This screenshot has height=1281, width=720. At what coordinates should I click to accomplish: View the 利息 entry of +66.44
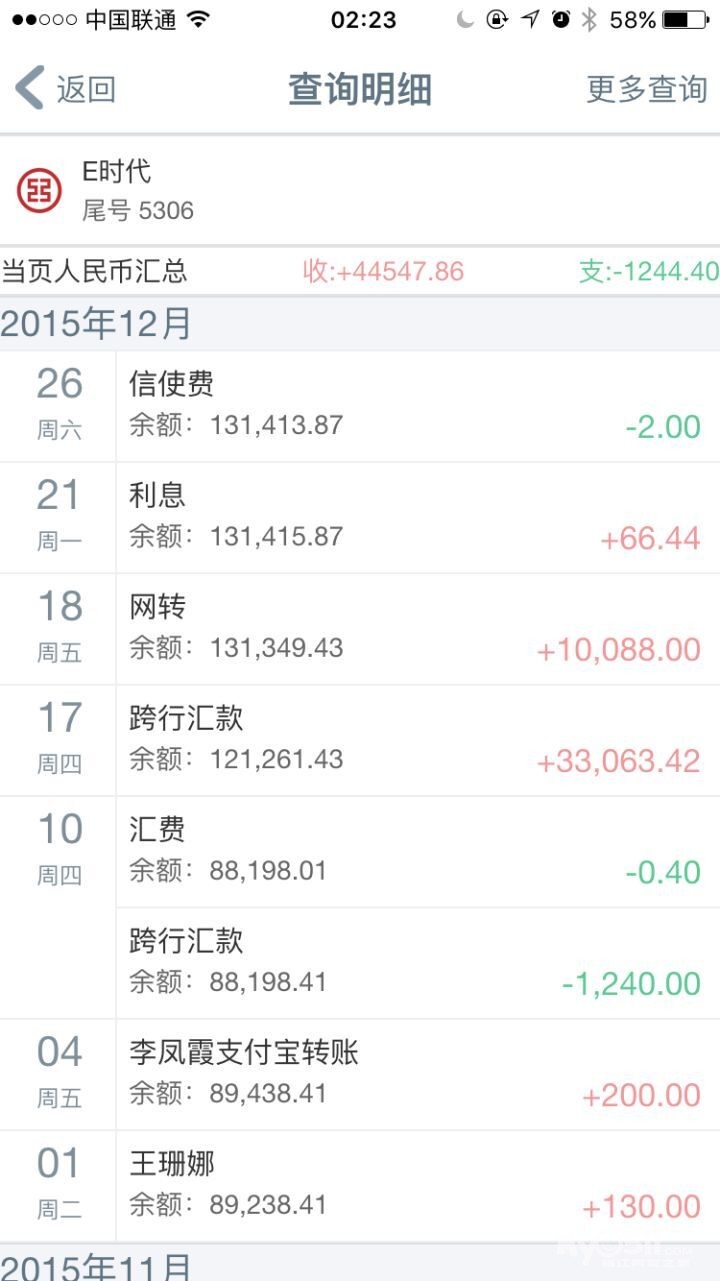(x=417, y=517)
